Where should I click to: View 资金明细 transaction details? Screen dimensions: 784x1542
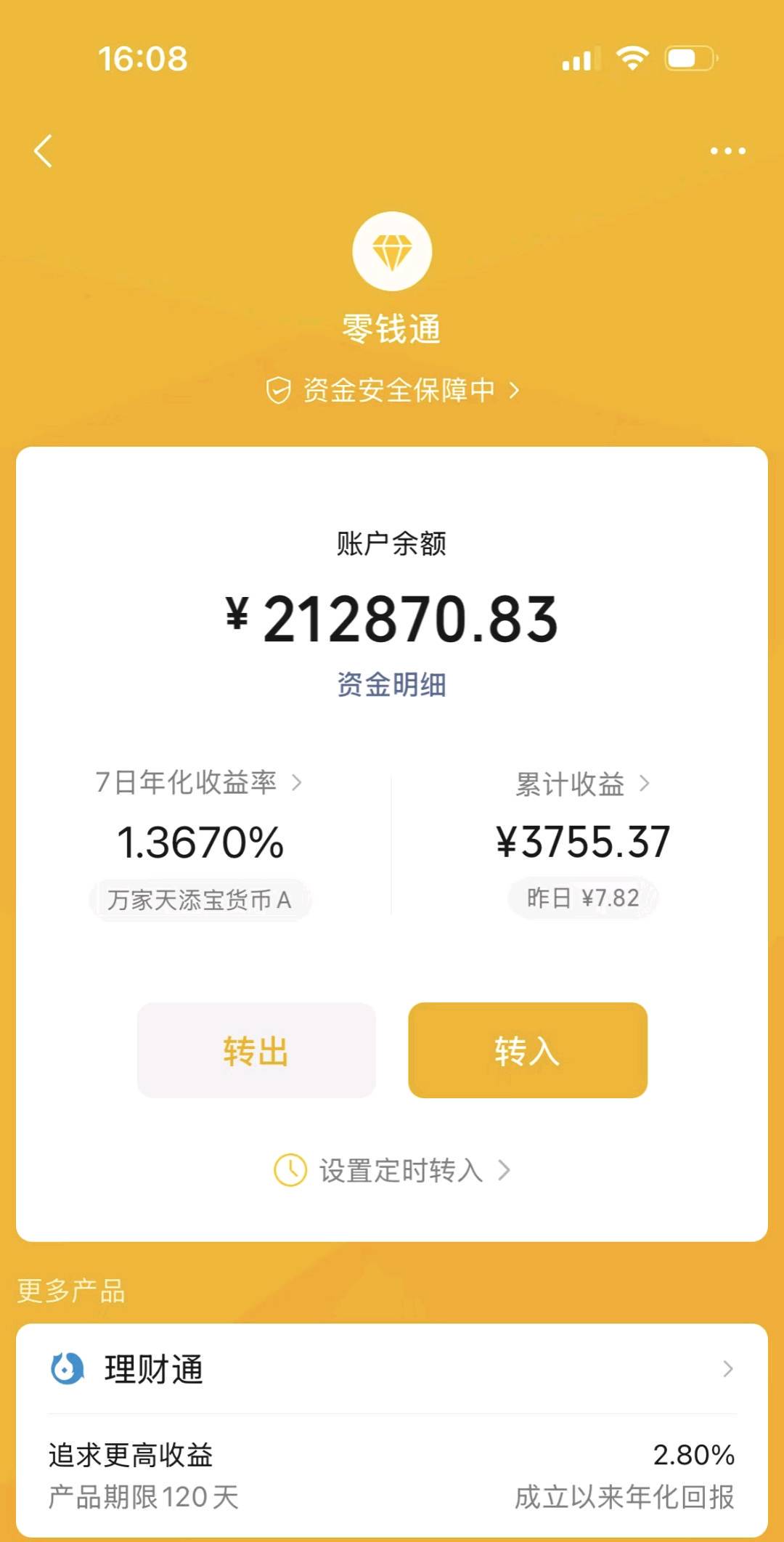[391, 684]
